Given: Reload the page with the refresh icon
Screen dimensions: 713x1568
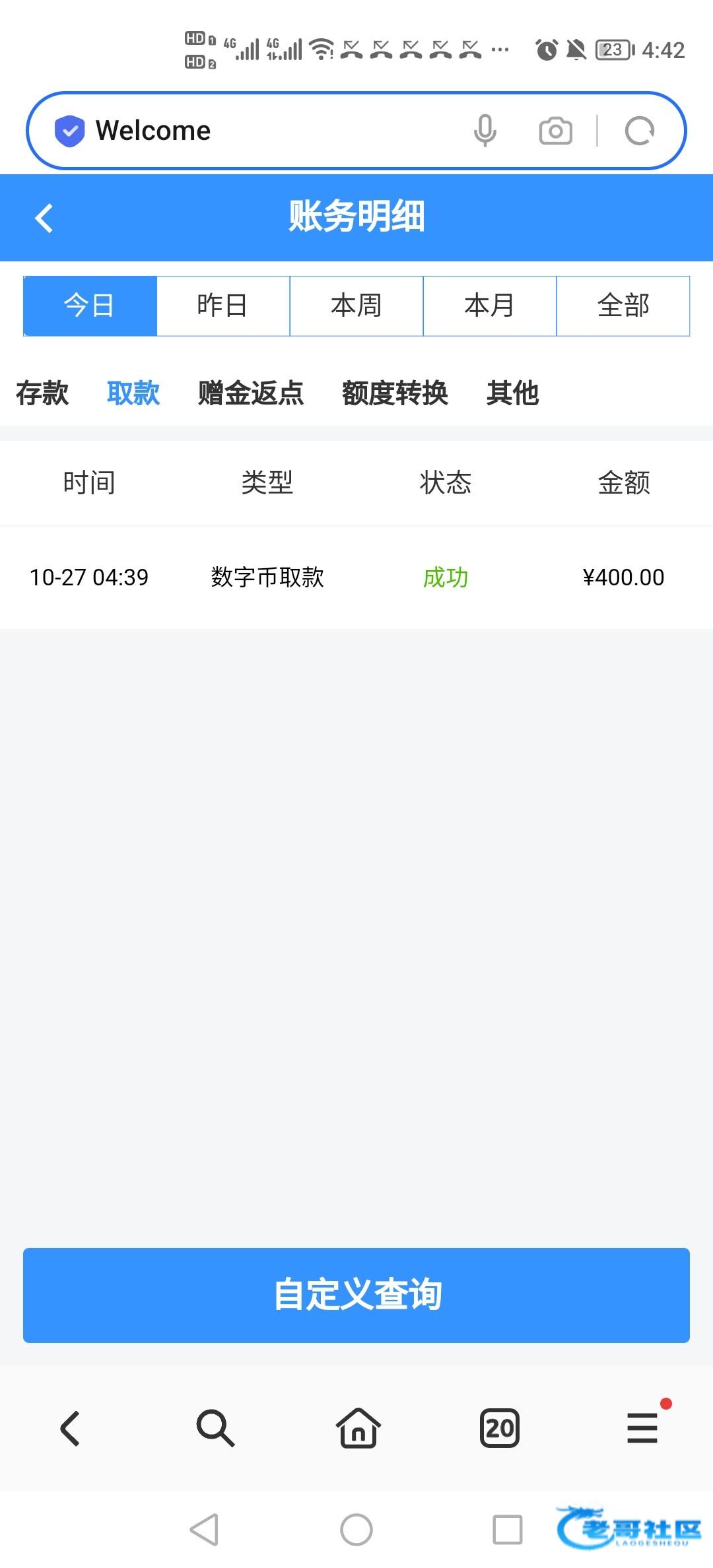Looking at the screenshot, I should (x=639, y=131).
